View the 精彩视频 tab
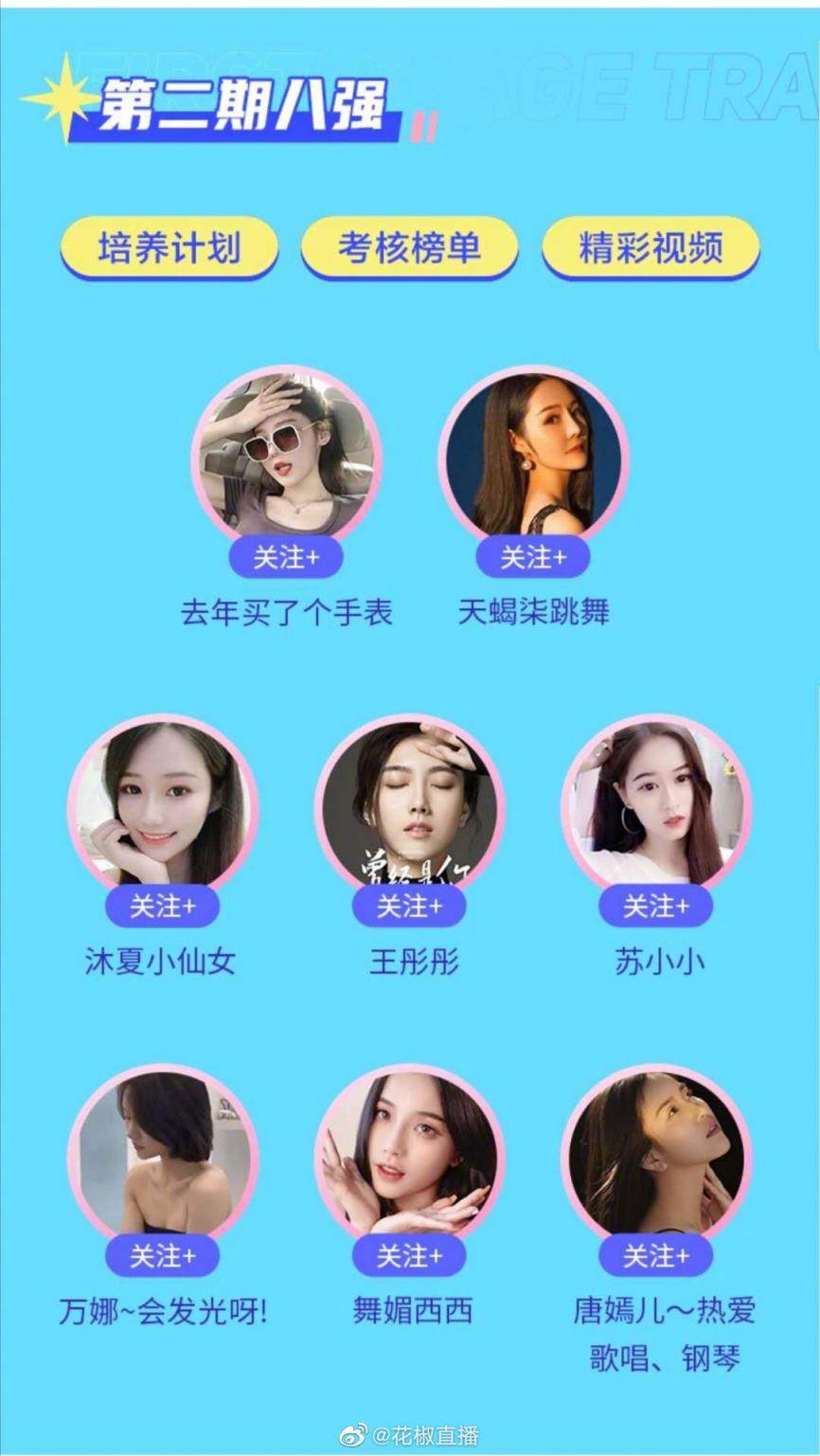The image size is (820, 1456). pos(651,248)
